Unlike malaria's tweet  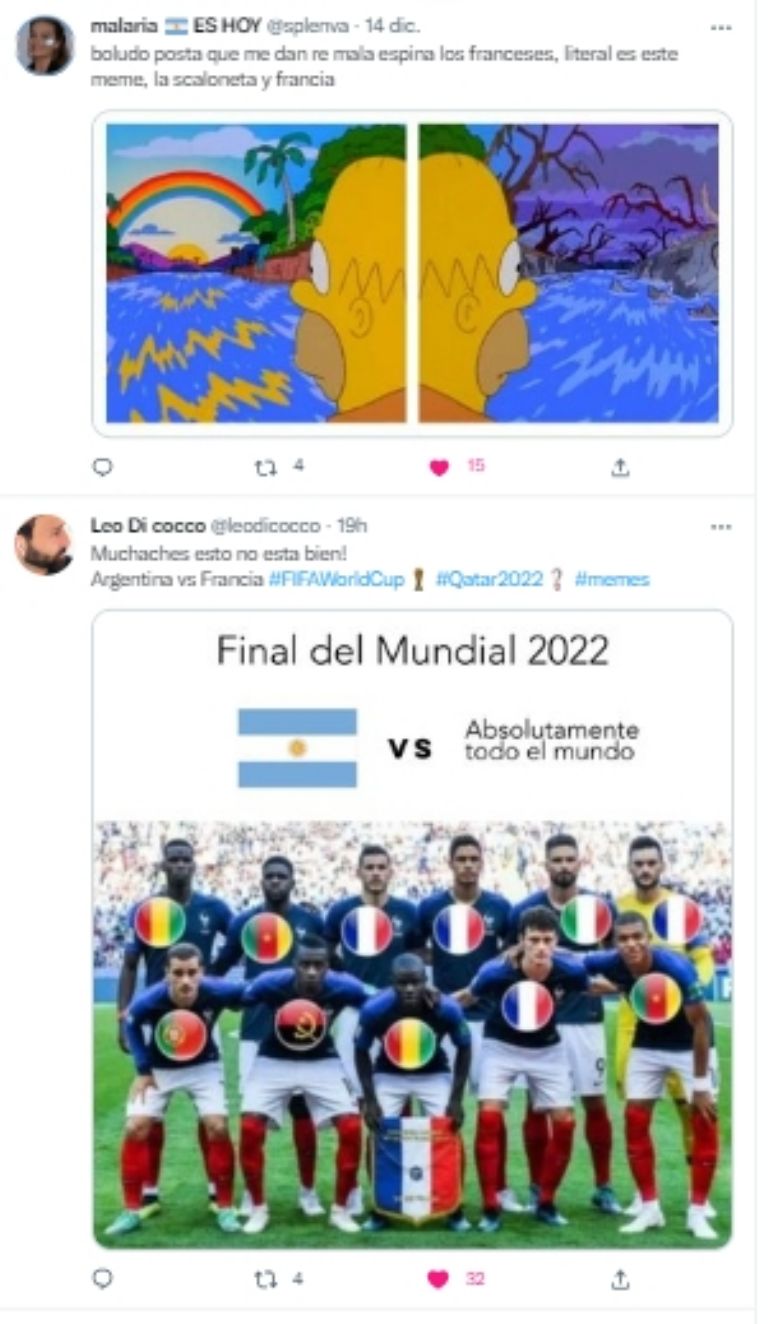coord(439,467)
